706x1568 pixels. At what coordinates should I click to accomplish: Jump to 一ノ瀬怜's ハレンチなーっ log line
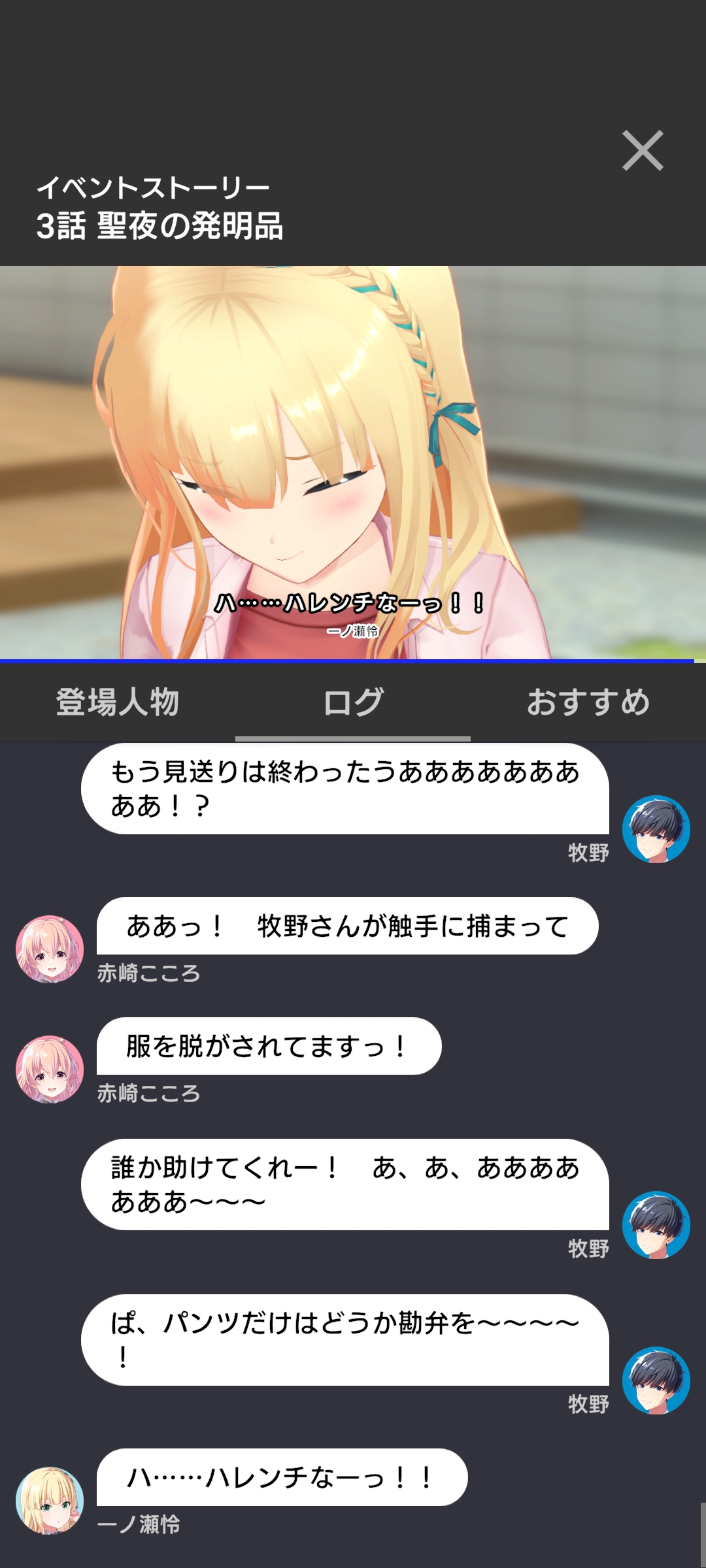282,1477
